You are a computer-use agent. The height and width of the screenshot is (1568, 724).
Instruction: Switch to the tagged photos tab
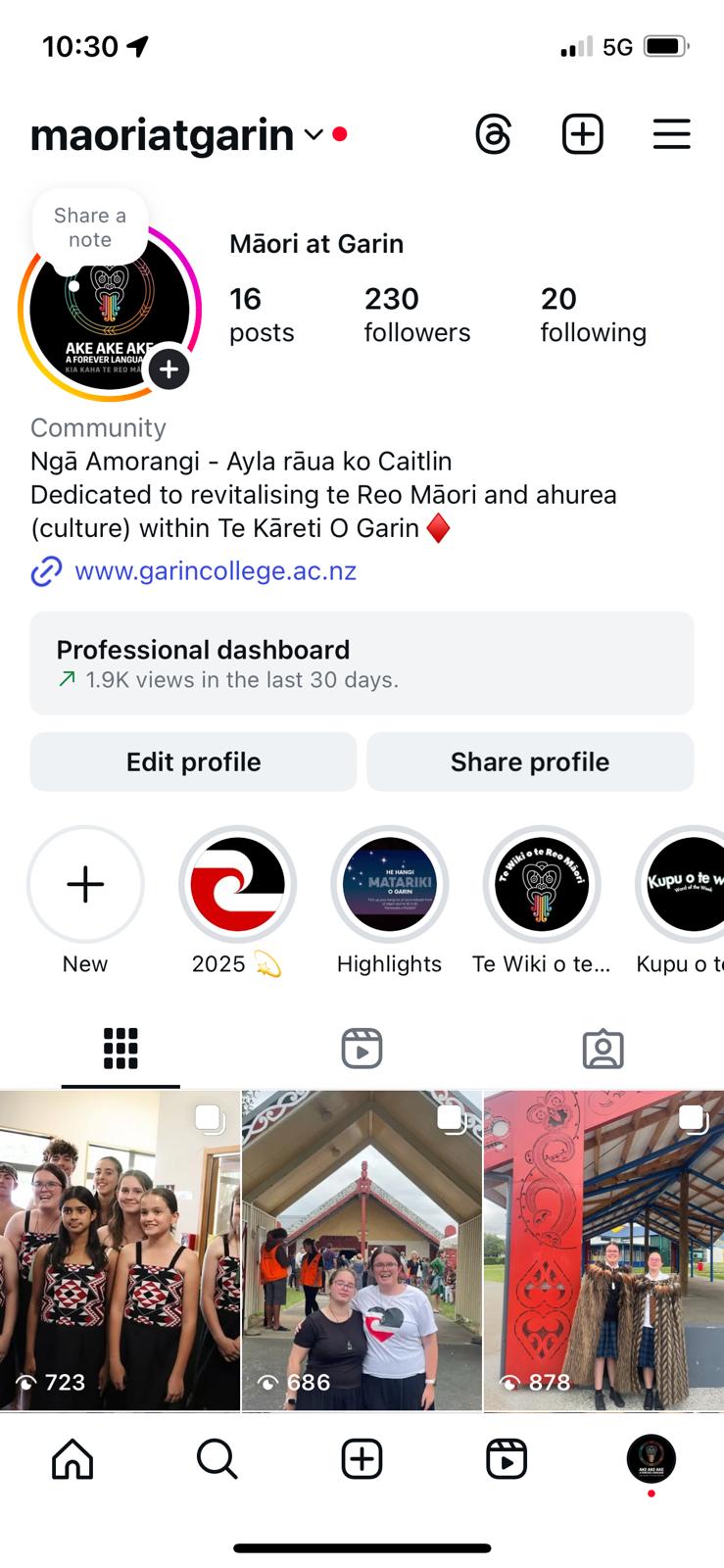tap(603, 1049)
